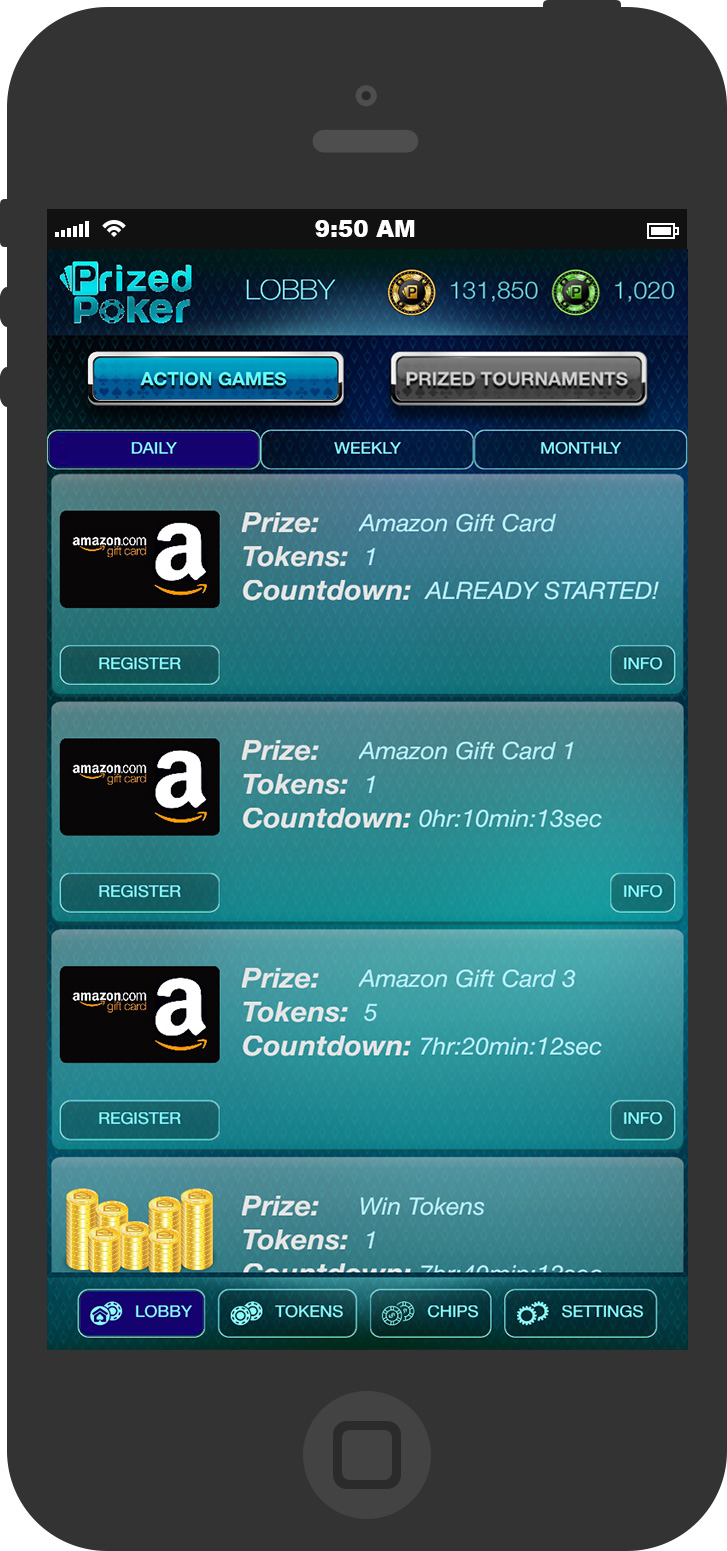Viewport: 727px width, 1551px height.
Task: Switch to the Weekly tab
Action: click(367, 449)
